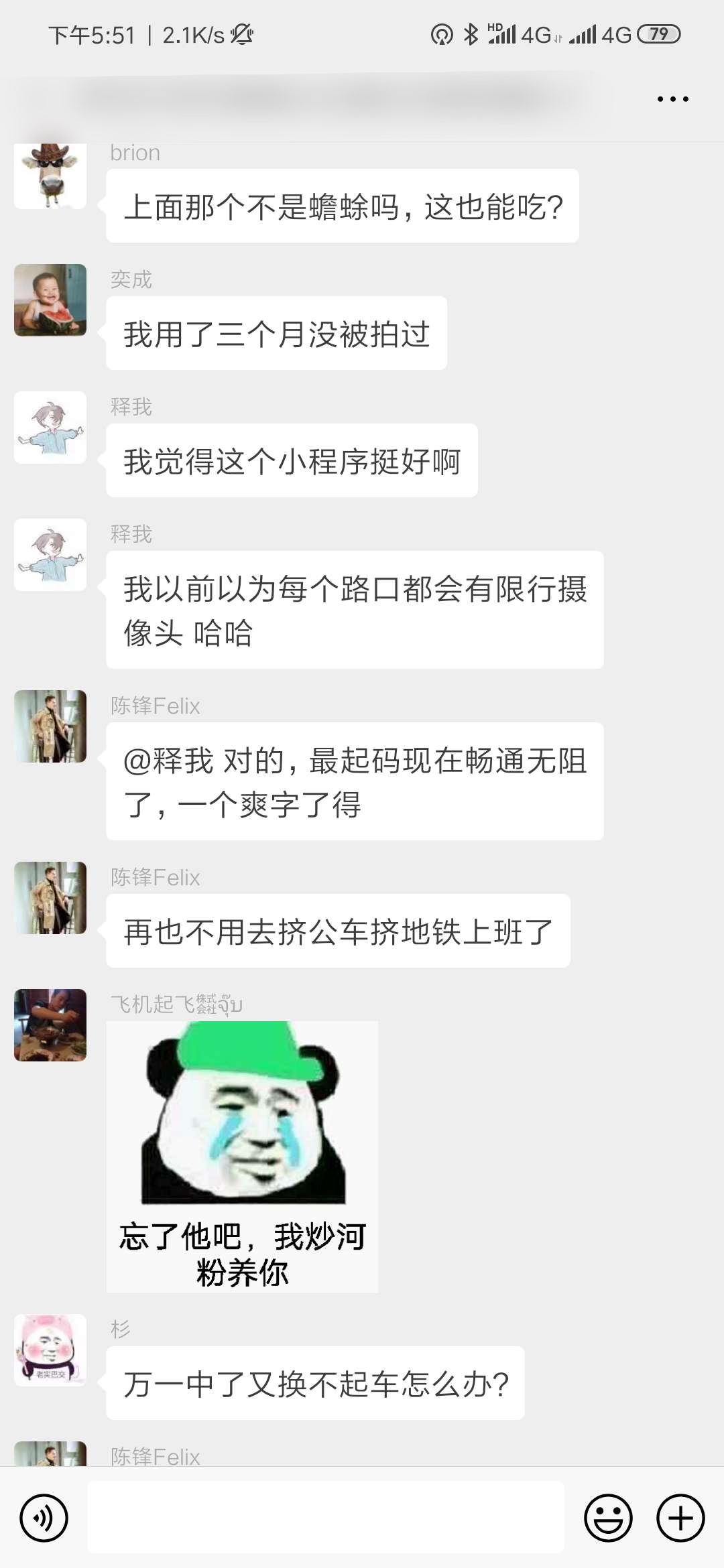The width and height of the screenshot is (724, 1568).
Task: Open 杉's pink avatar
Action: point(50,1350)
